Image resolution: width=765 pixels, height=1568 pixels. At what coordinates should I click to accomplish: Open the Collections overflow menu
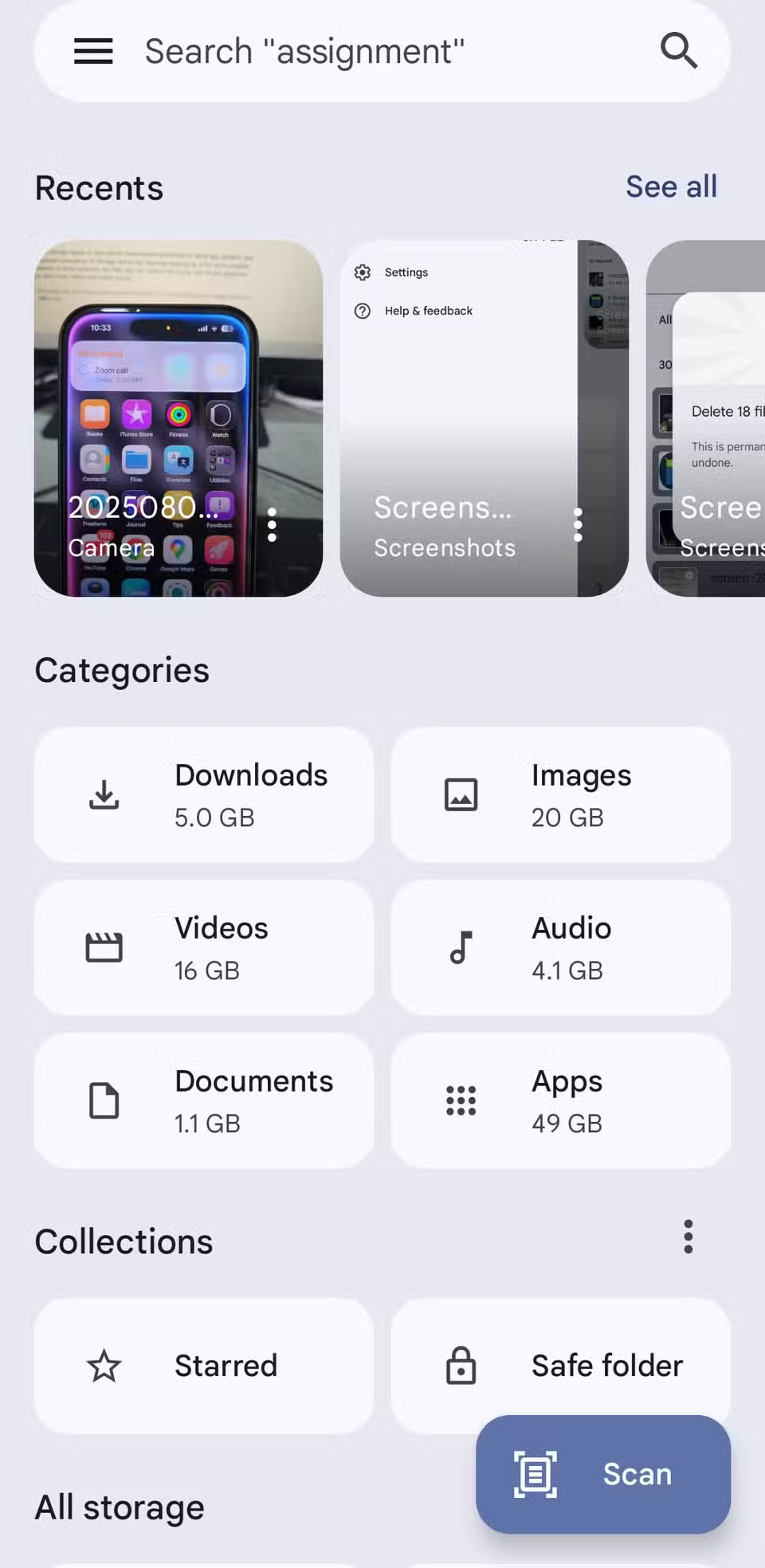tap(688, 1237)
